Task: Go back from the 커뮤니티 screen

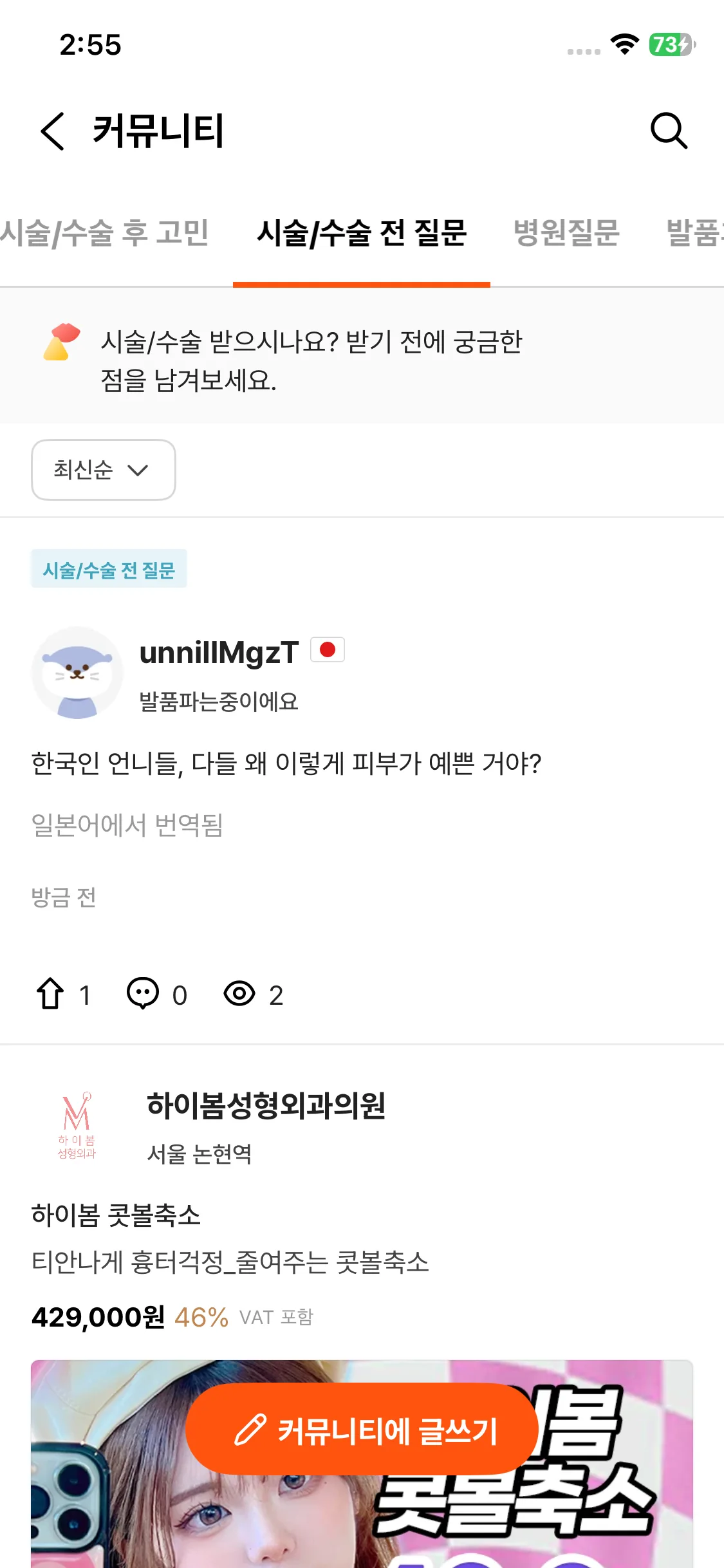Action: [53, 131]
